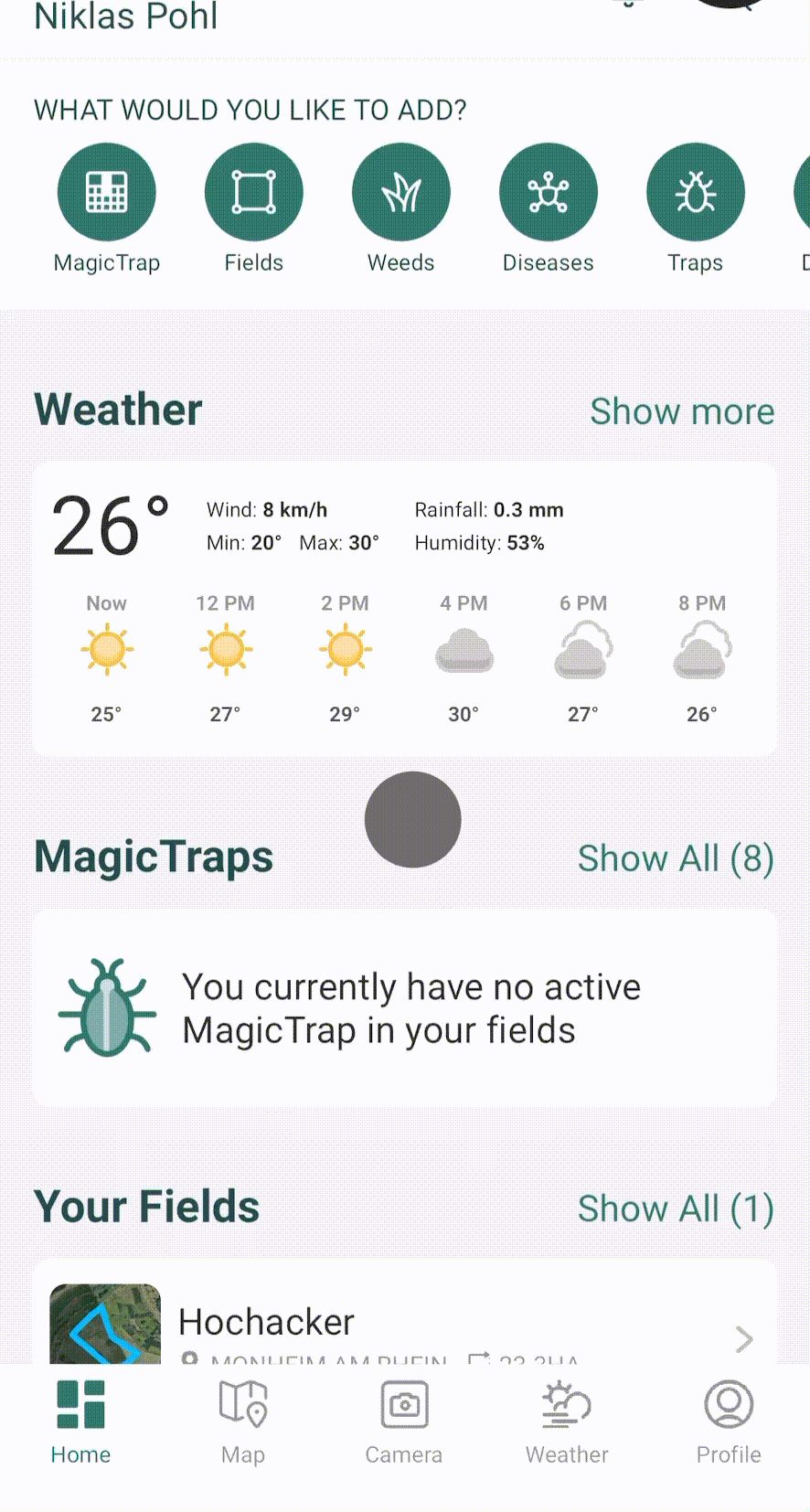The image size is (810, 1512).
Task: Show more weather details
Action: click(x=681, y=411)
